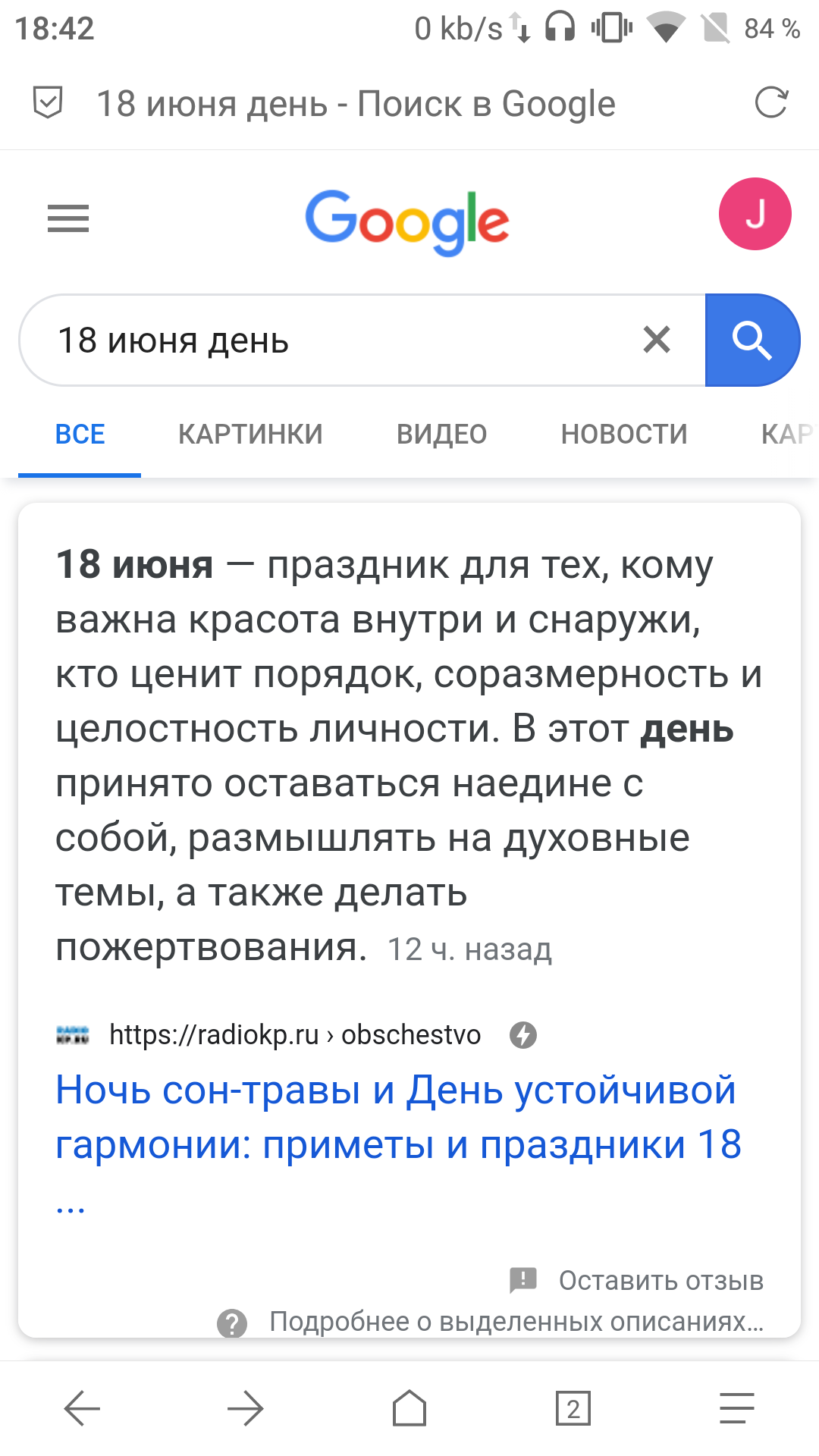819x1456 pixels.
Task: Tap the shield icon in the address bar
Action: click(48, 103)
